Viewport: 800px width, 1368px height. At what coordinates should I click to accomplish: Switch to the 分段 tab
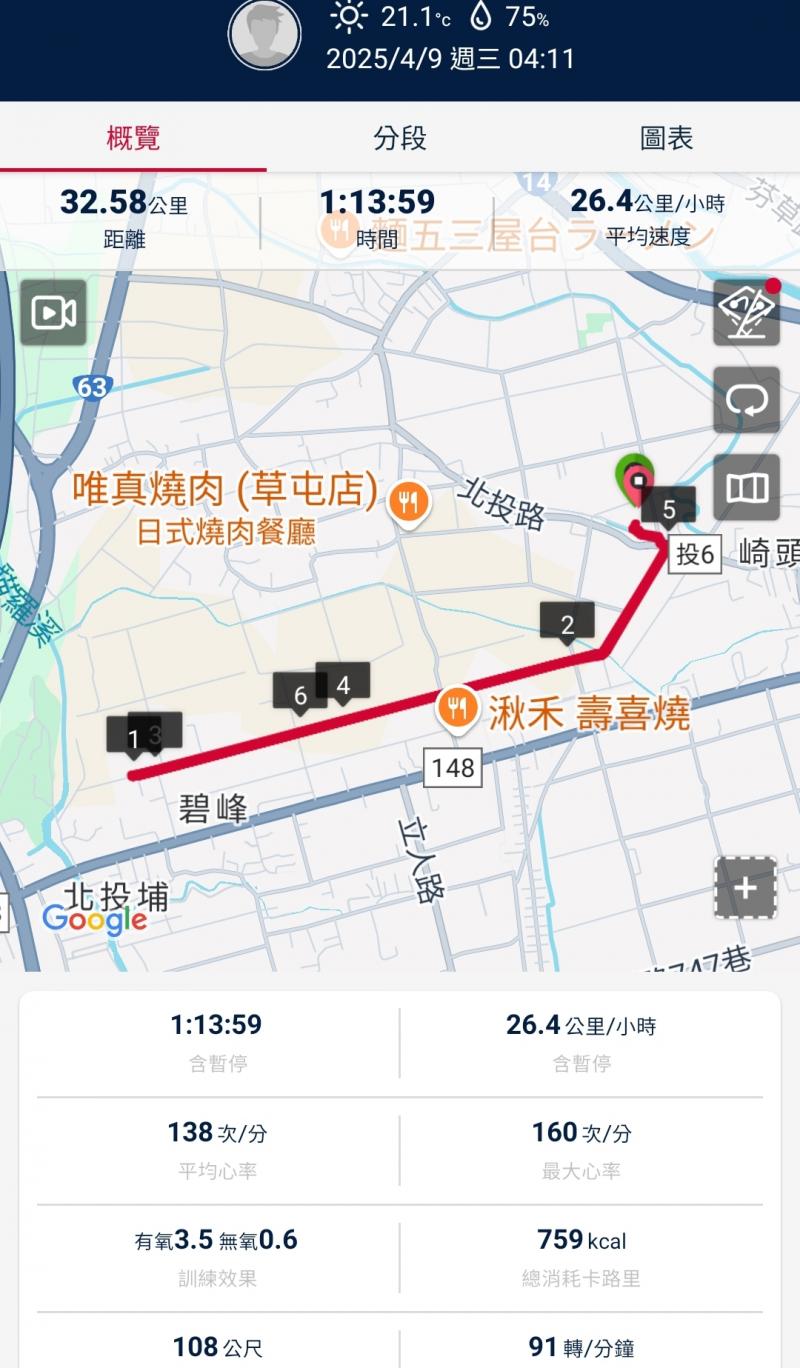point(400,138)
